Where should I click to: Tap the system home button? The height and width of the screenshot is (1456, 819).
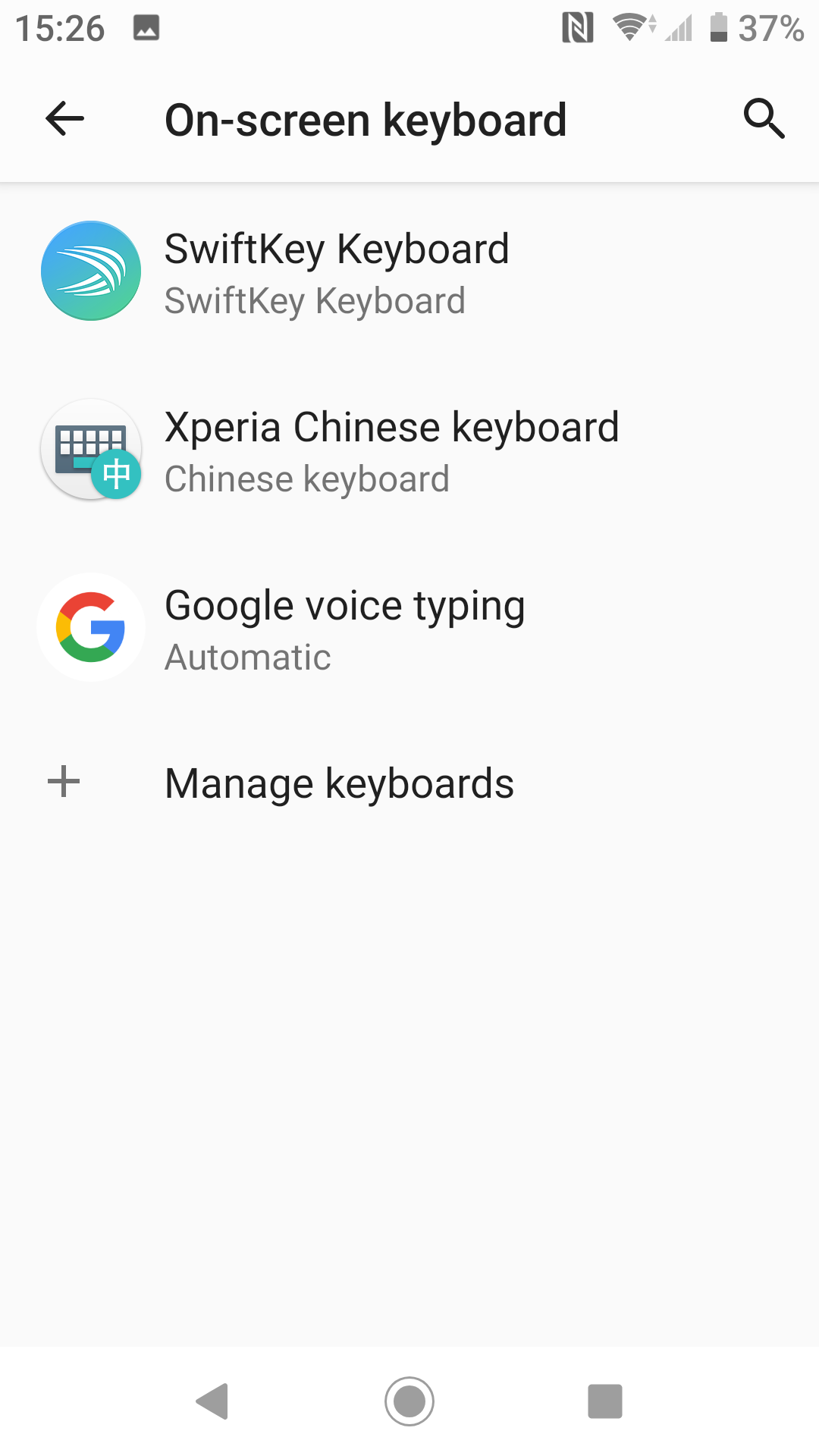tap(409, 1401)
